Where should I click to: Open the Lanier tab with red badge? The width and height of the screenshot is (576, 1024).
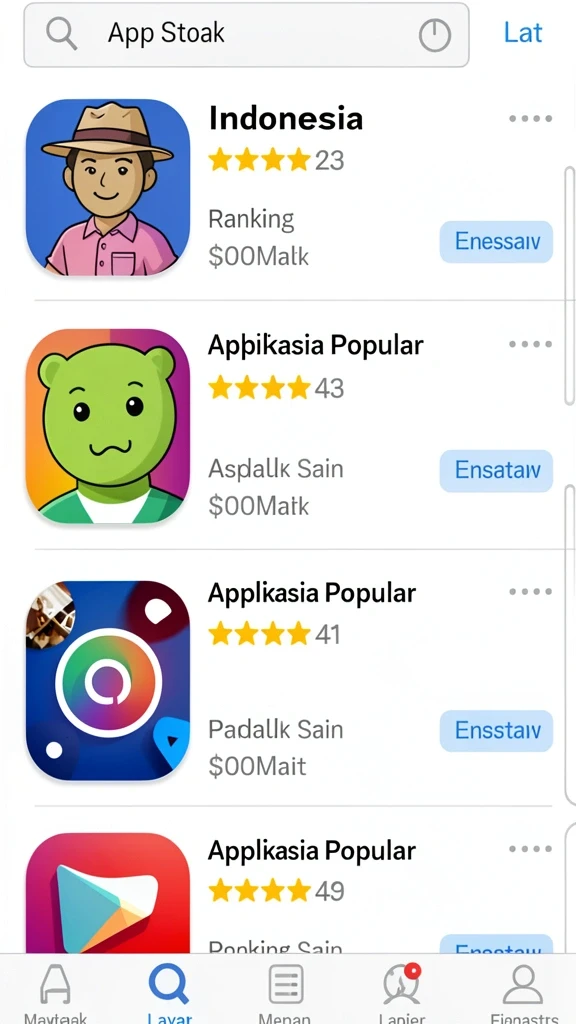[x=401, y=991]
